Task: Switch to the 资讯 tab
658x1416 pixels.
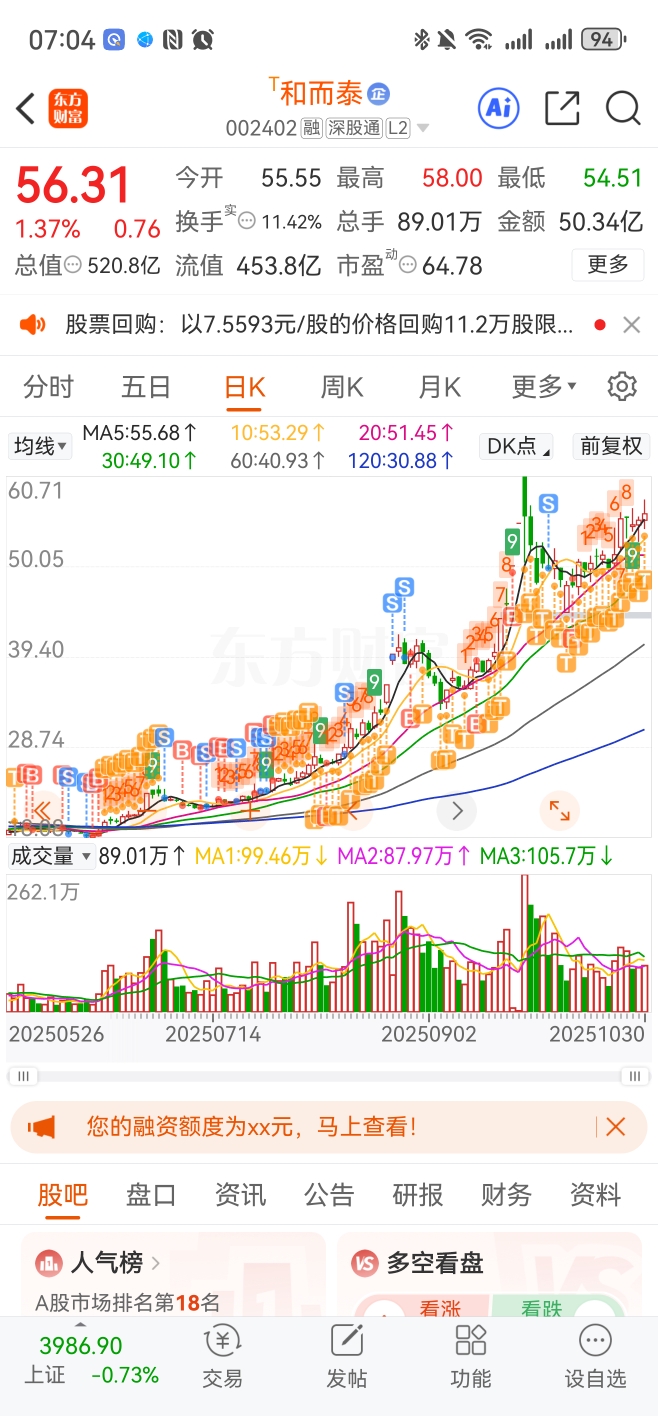Action: coord(240,1195)
